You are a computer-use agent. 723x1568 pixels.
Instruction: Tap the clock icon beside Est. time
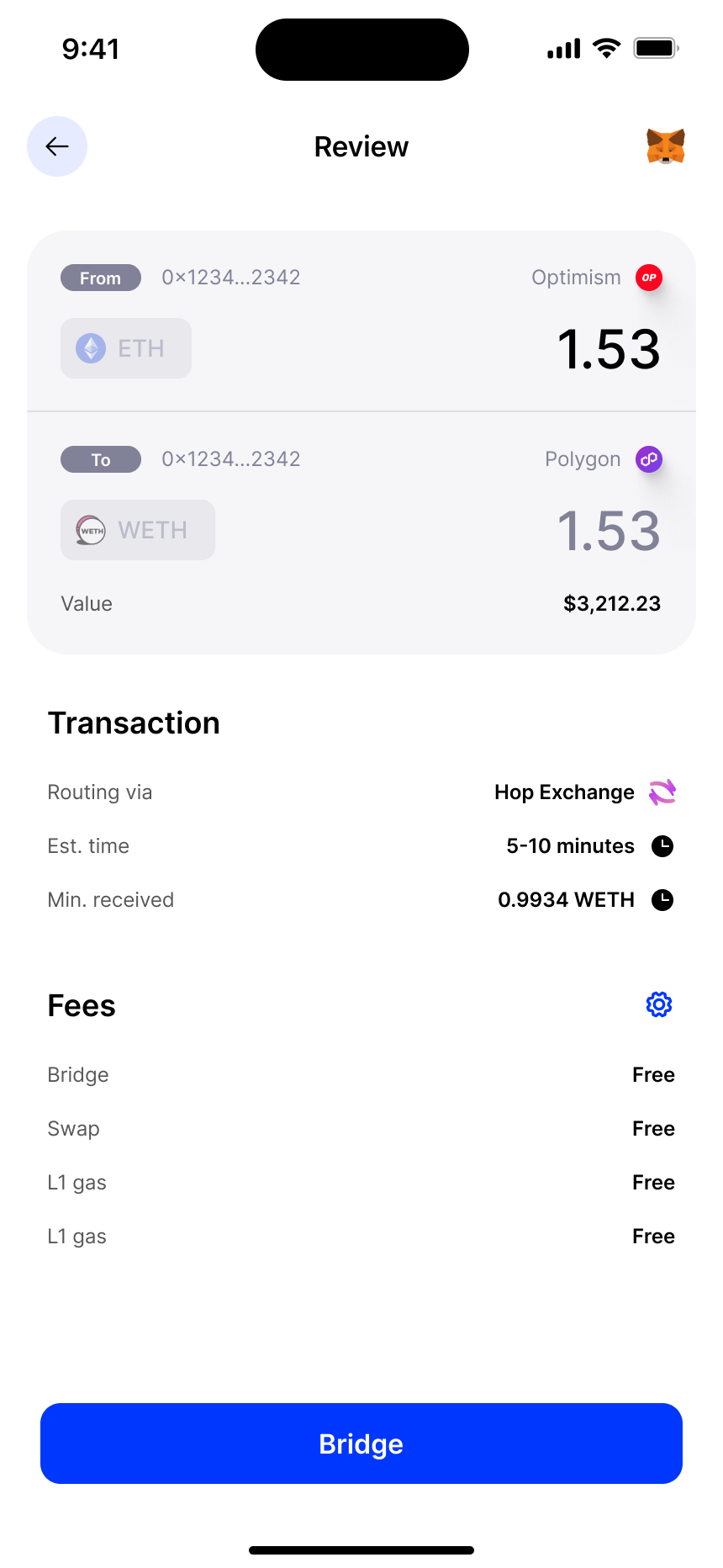point(662,846)
